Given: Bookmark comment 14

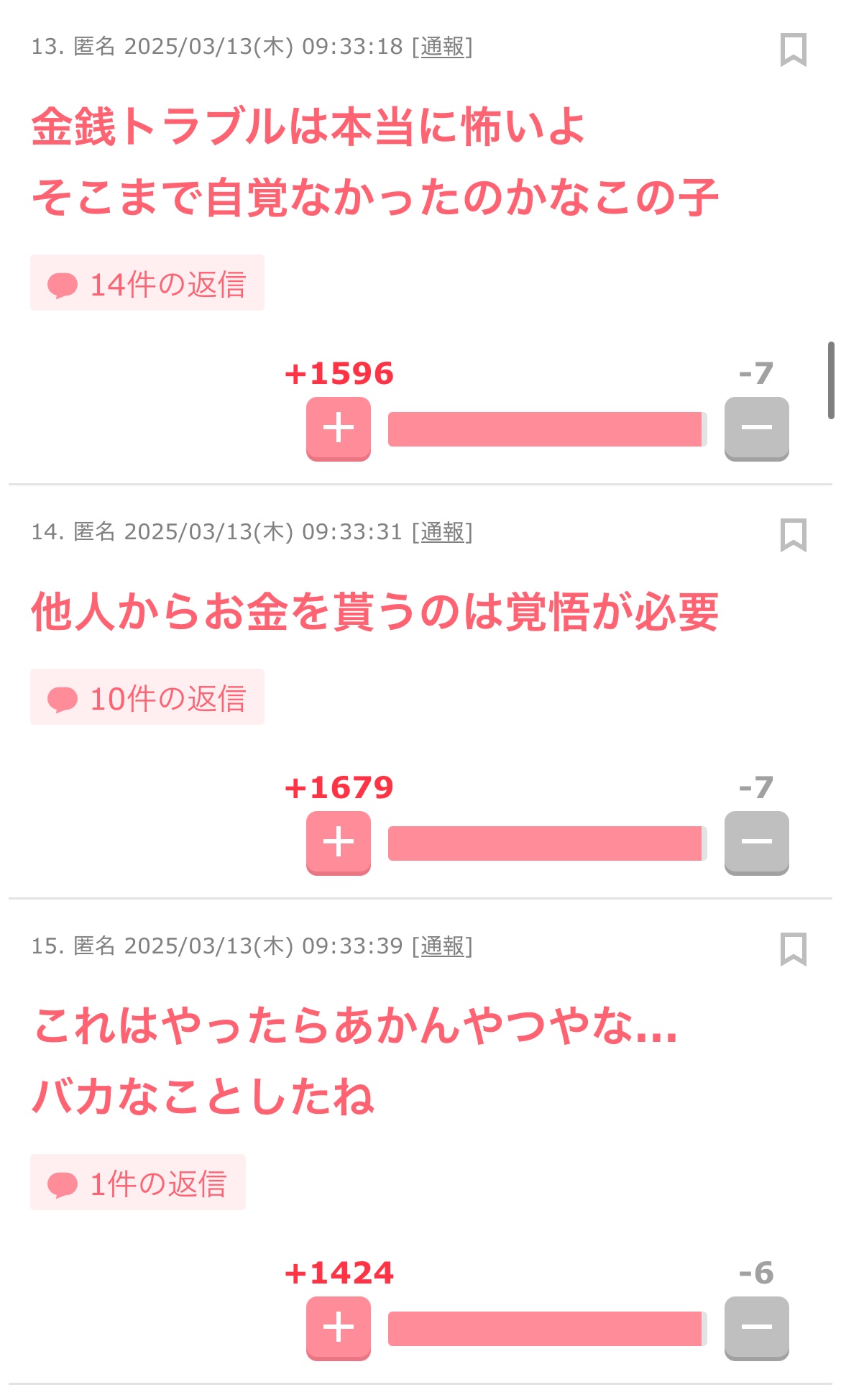Looking at the screenshot, I should click(794, 535).
